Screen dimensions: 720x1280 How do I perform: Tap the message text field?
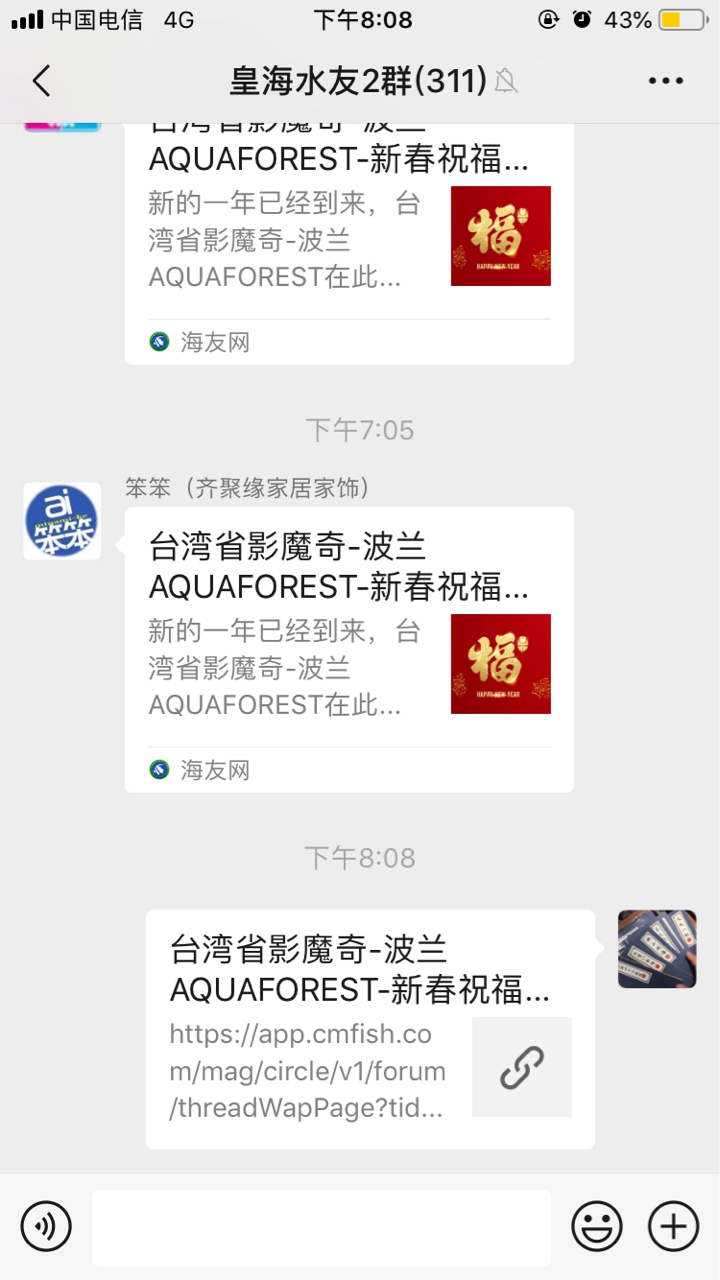pyautogui.click(x=321, y=1227)
